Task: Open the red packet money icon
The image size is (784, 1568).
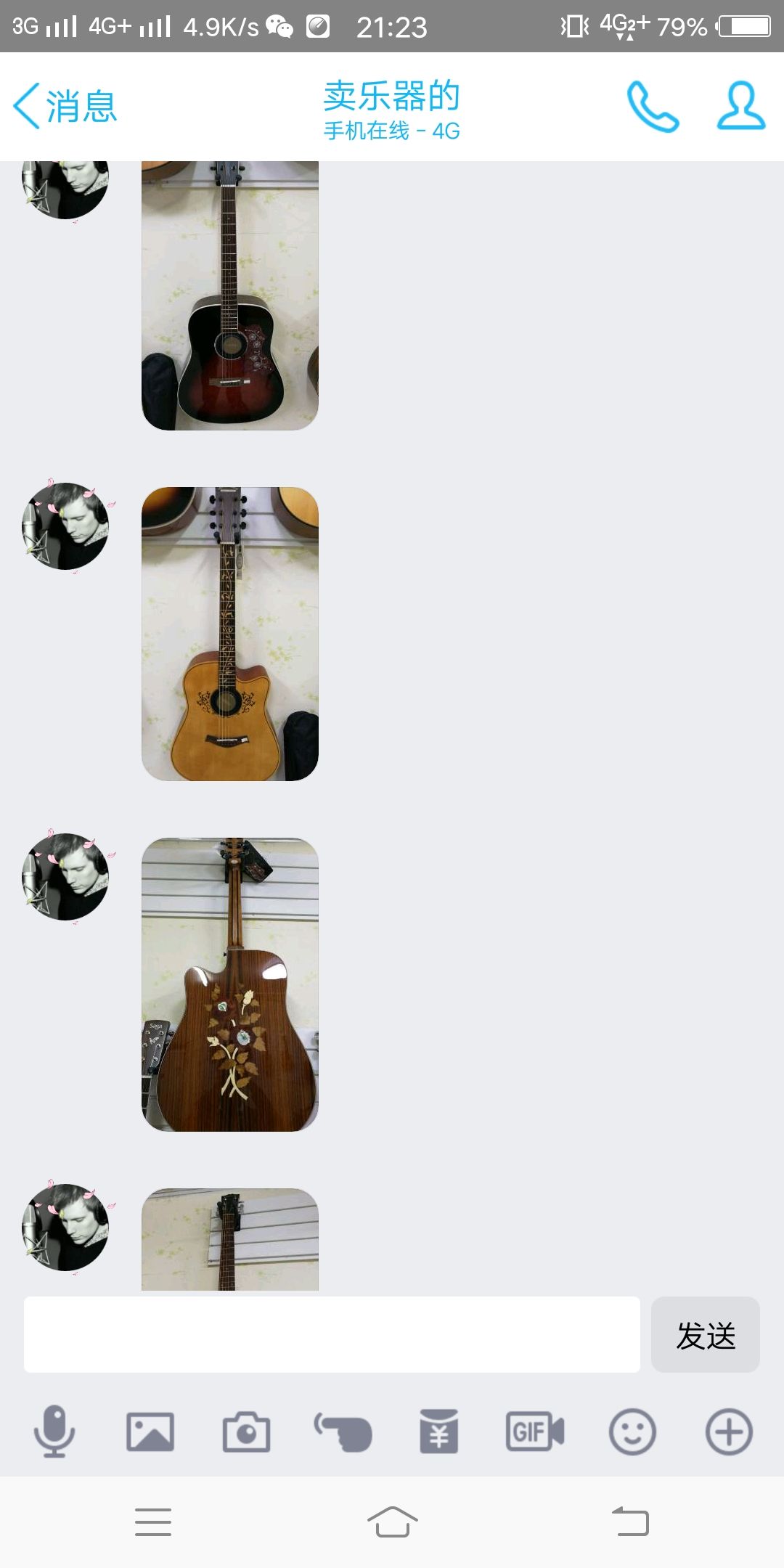Action: (439, 1432)
